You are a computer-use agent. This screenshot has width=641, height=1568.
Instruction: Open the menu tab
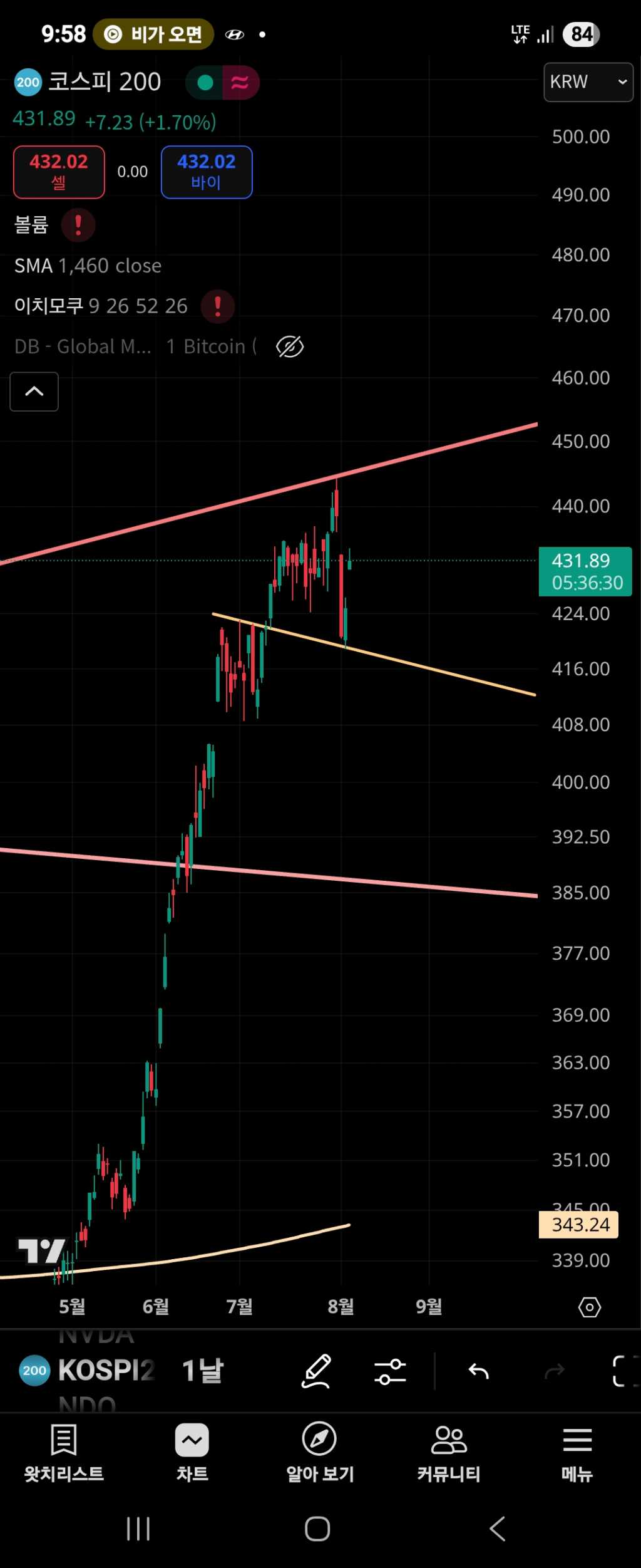pyautogui.click(x=577, y=1452)
